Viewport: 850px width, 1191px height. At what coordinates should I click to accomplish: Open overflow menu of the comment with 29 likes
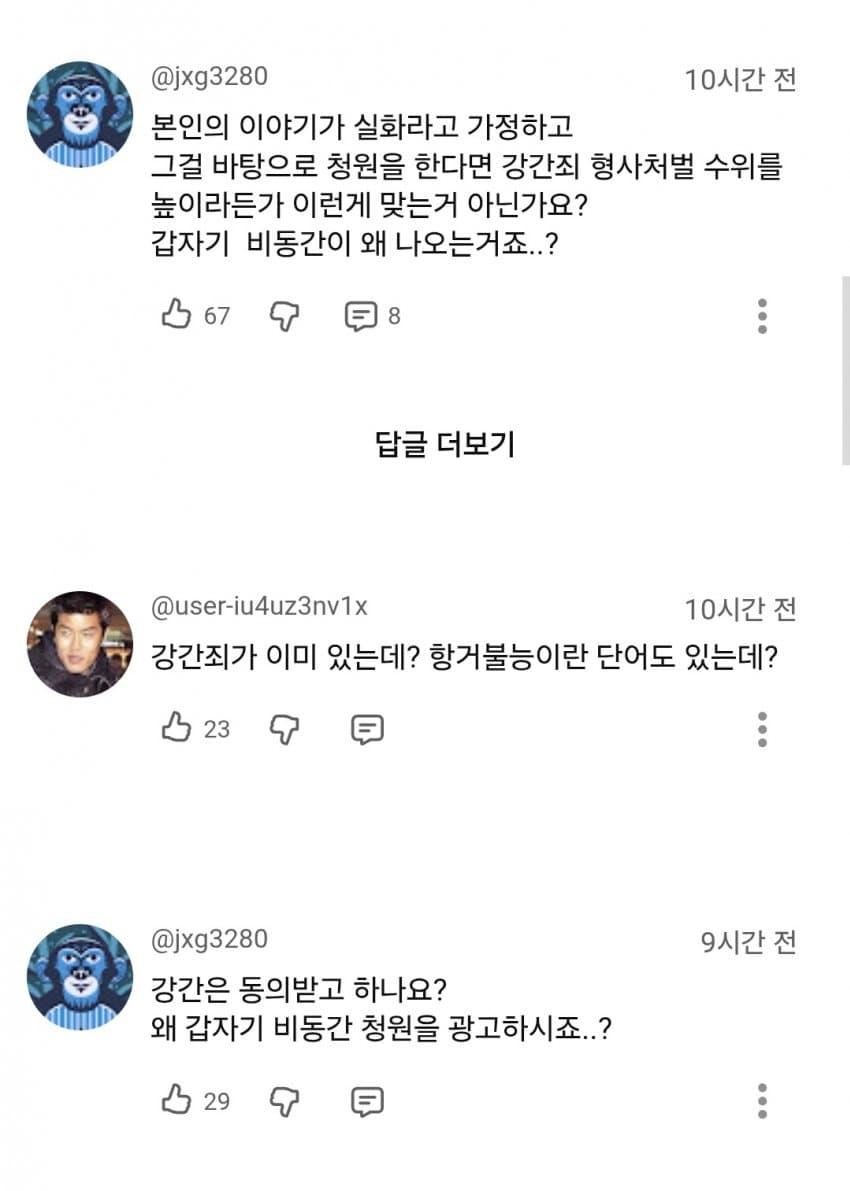click(762, 1101)
